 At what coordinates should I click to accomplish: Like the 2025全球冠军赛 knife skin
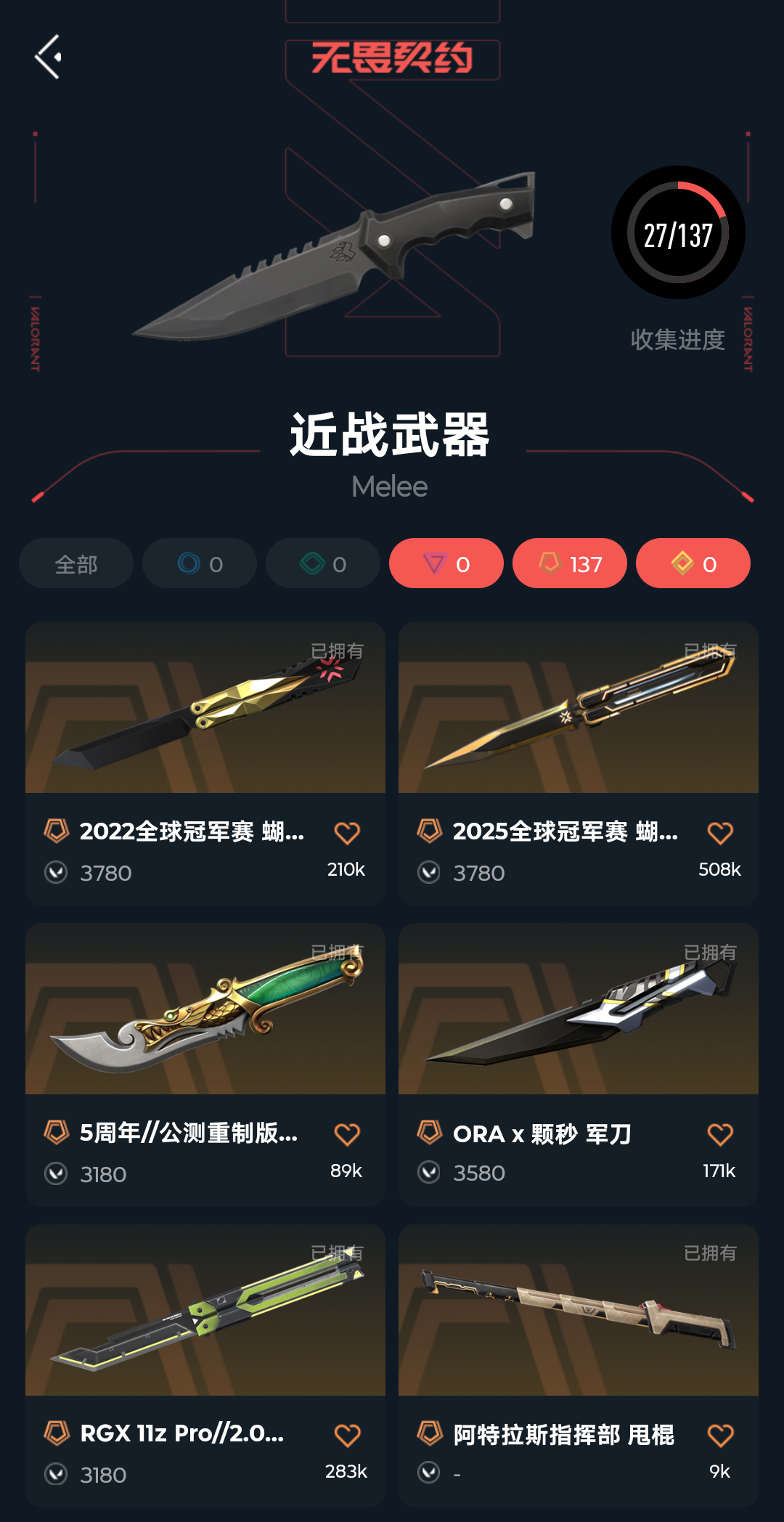(720, 833)
